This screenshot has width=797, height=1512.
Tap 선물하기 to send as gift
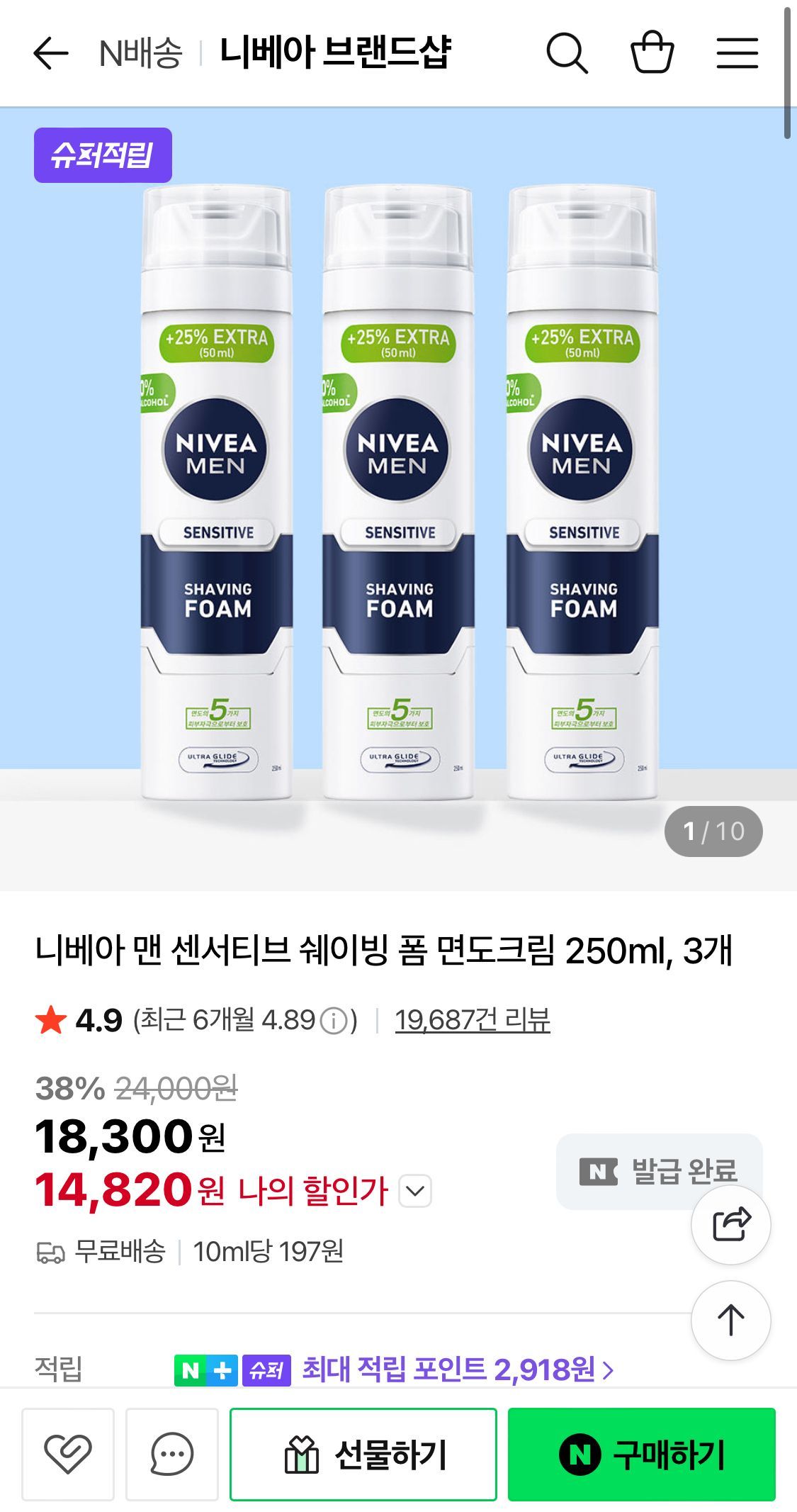tap(363, 1454)
